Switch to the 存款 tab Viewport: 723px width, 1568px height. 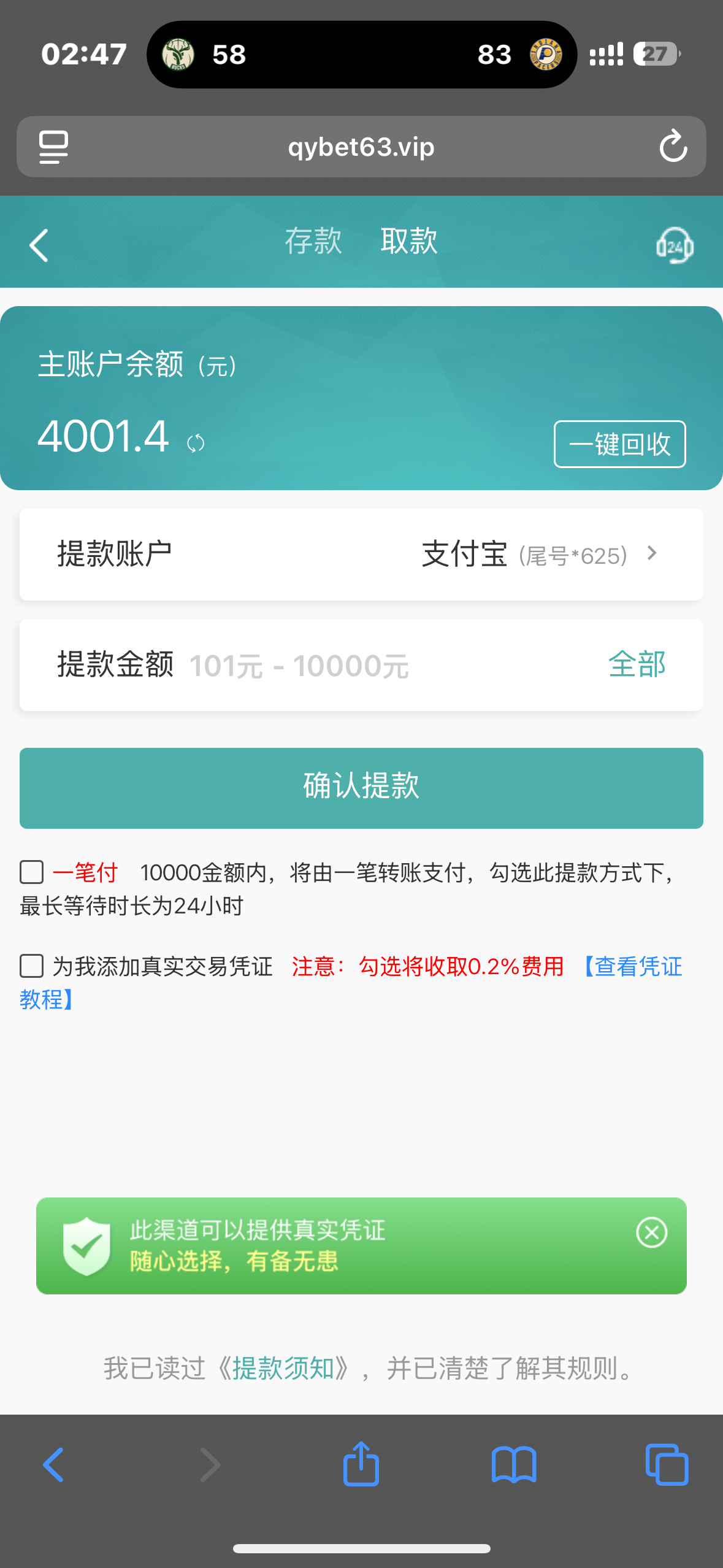313,240
